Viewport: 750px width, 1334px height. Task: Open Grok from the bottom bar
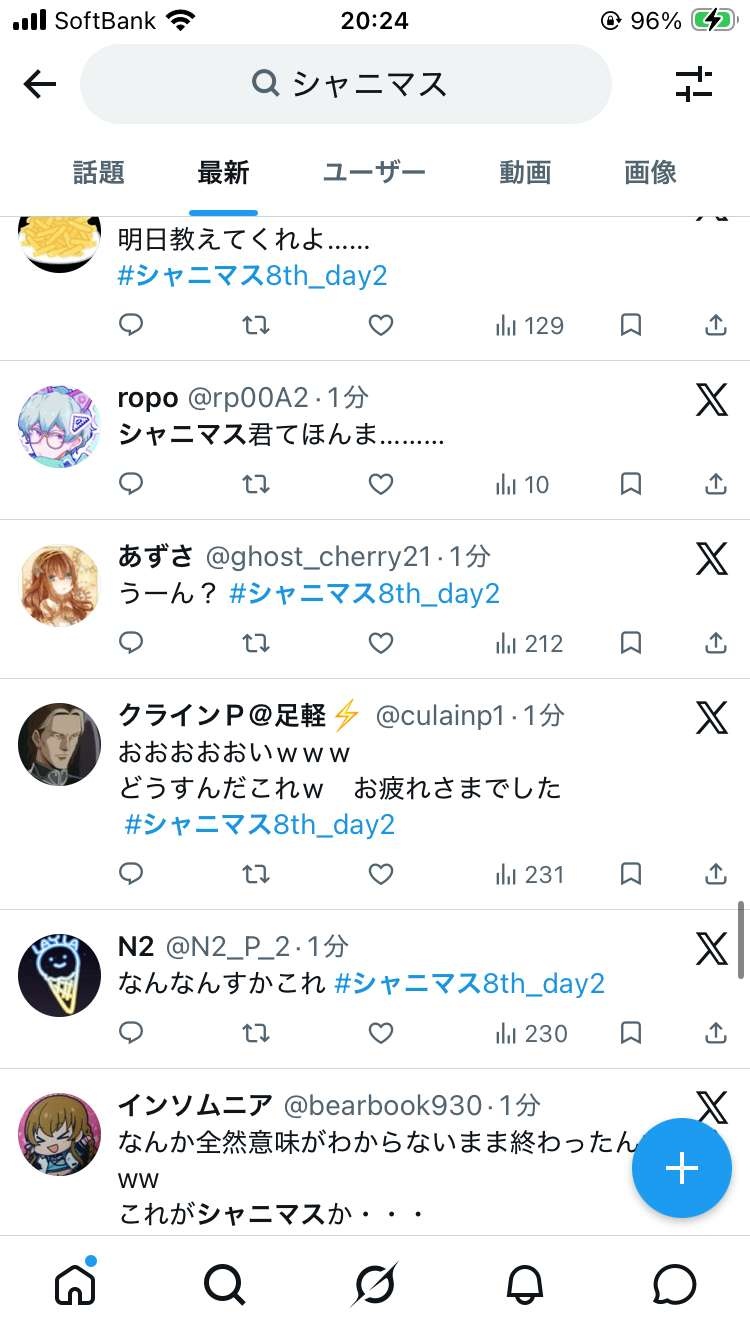coord(375,1285)
